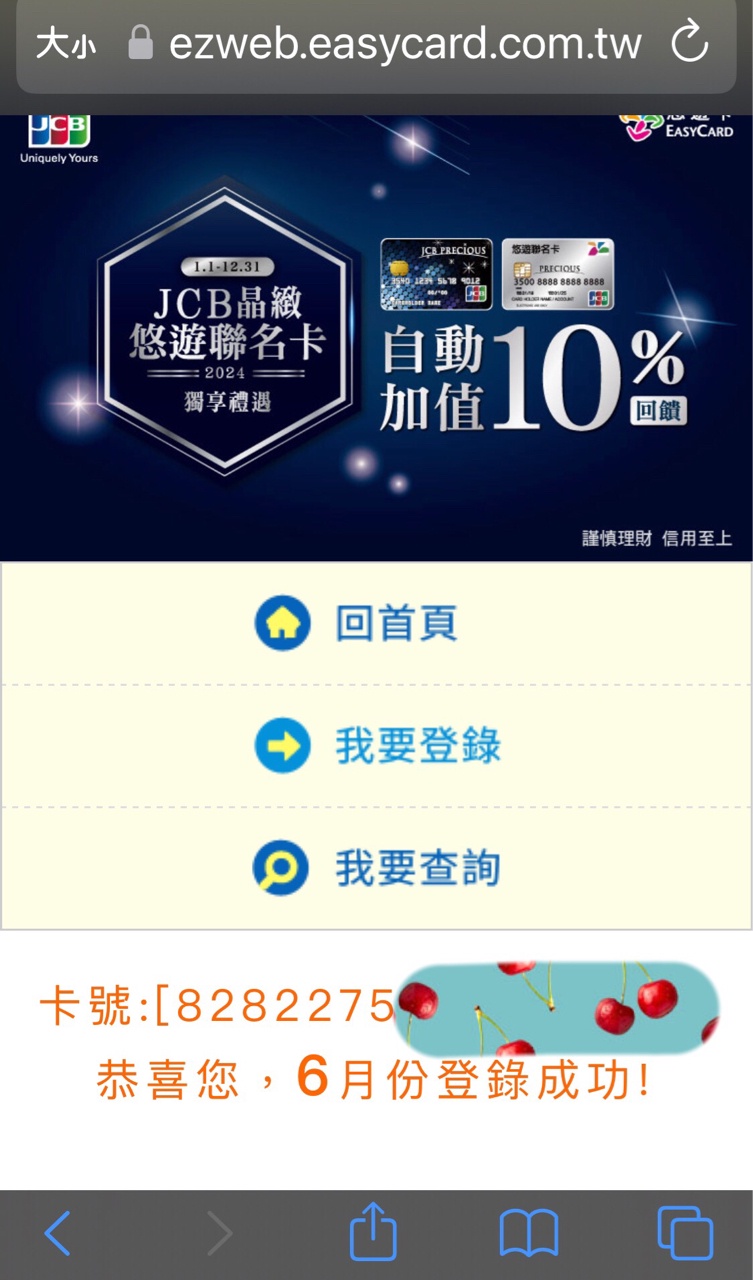
Task: Open text size options (大小)
Action: pyautogui.click(x=66, y=44)
